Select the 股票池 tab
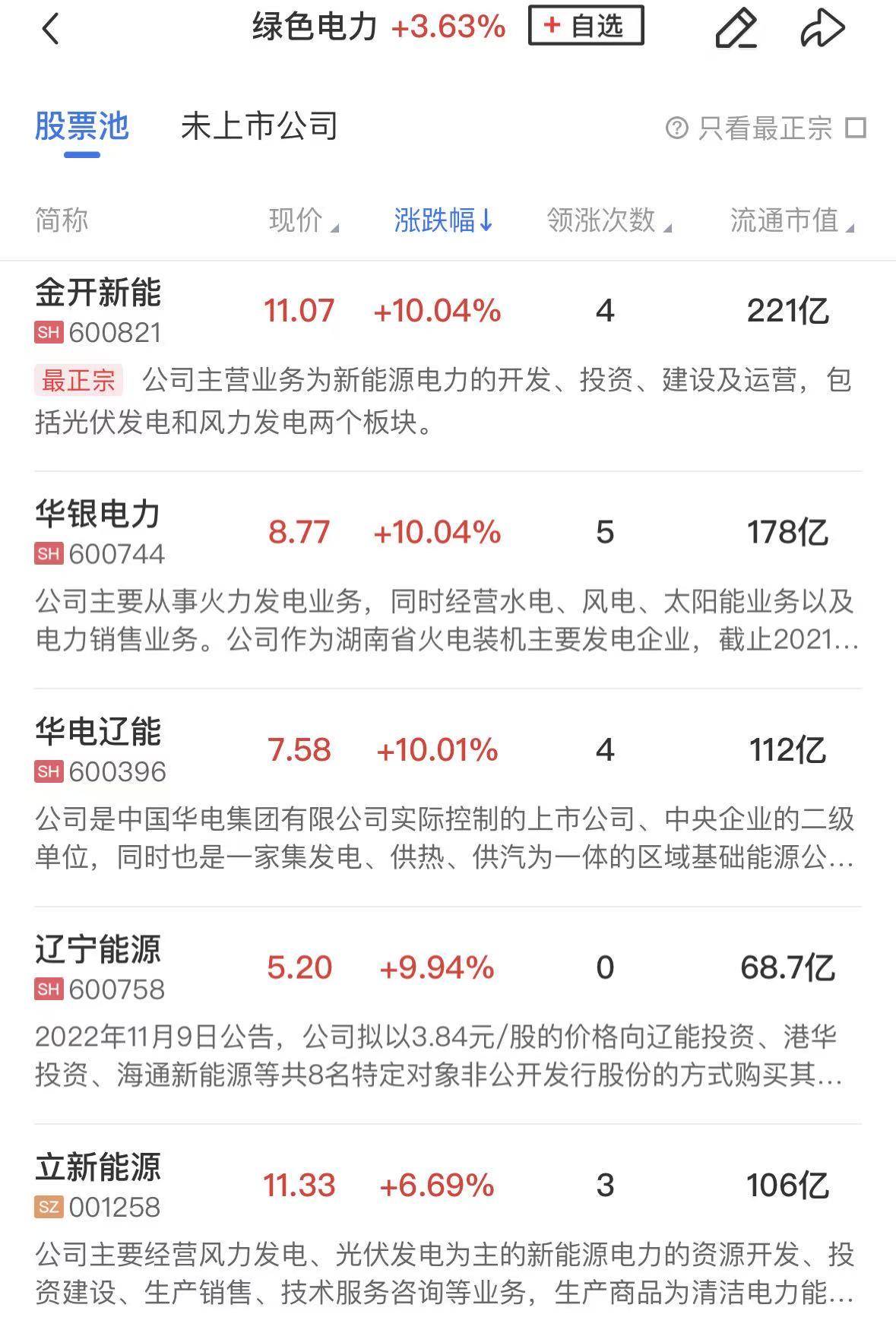Image resolution: width=896 pixels, height=1333 pixels. pyautogui.click(x=82, y=126)
